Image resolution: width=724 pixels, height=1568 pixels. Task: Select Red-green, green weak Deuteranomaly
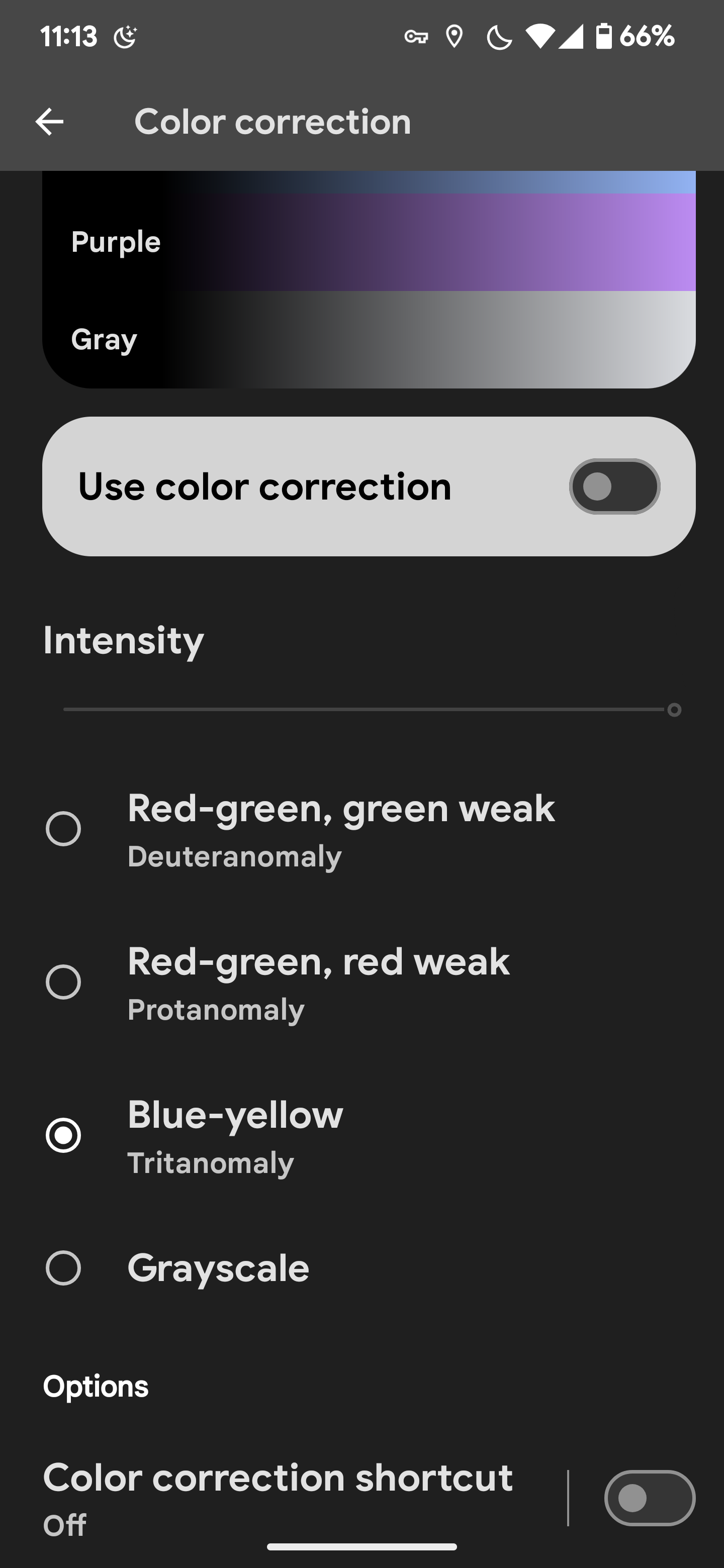click(x=361, y=829)
